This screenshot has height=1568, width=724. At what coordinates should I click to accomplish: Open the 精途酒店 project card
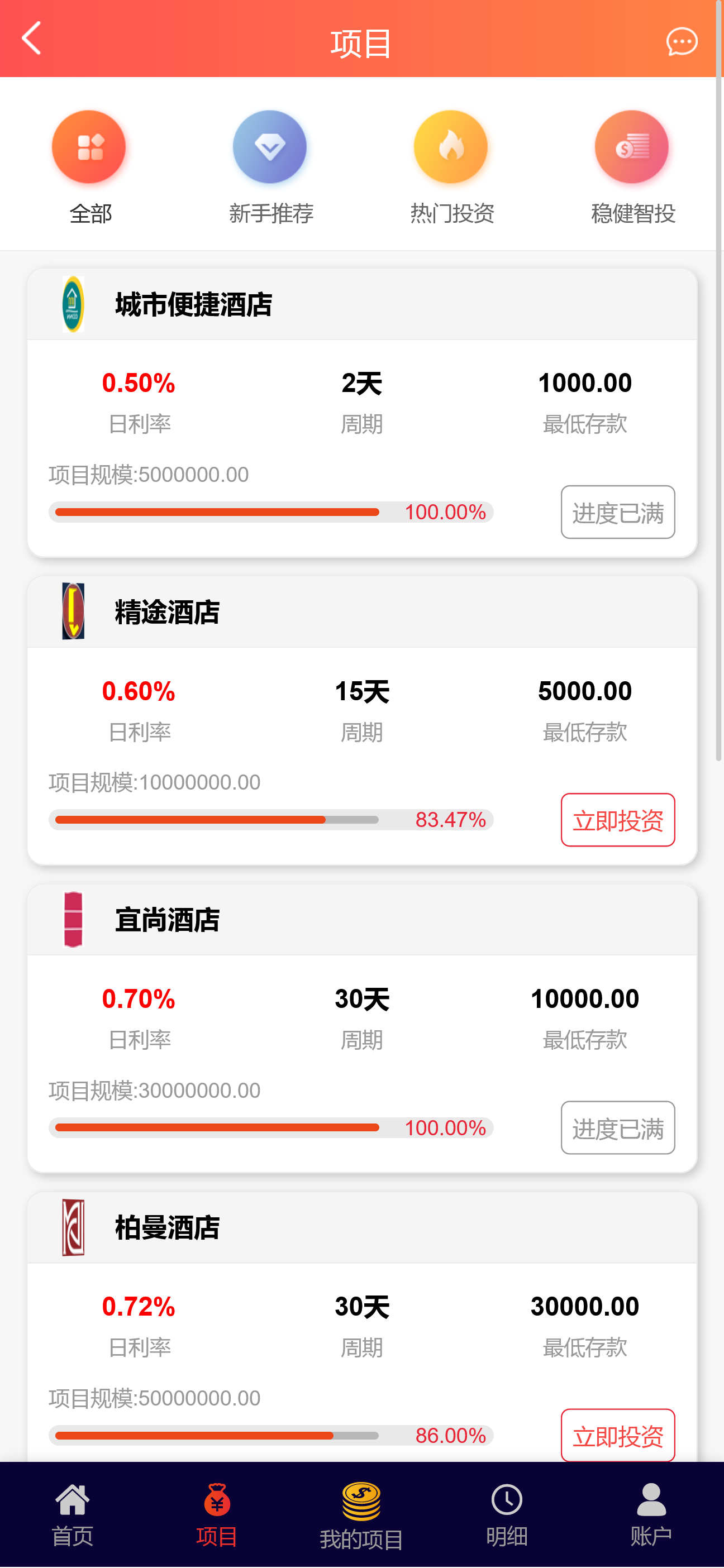click(x=168, y=613)
